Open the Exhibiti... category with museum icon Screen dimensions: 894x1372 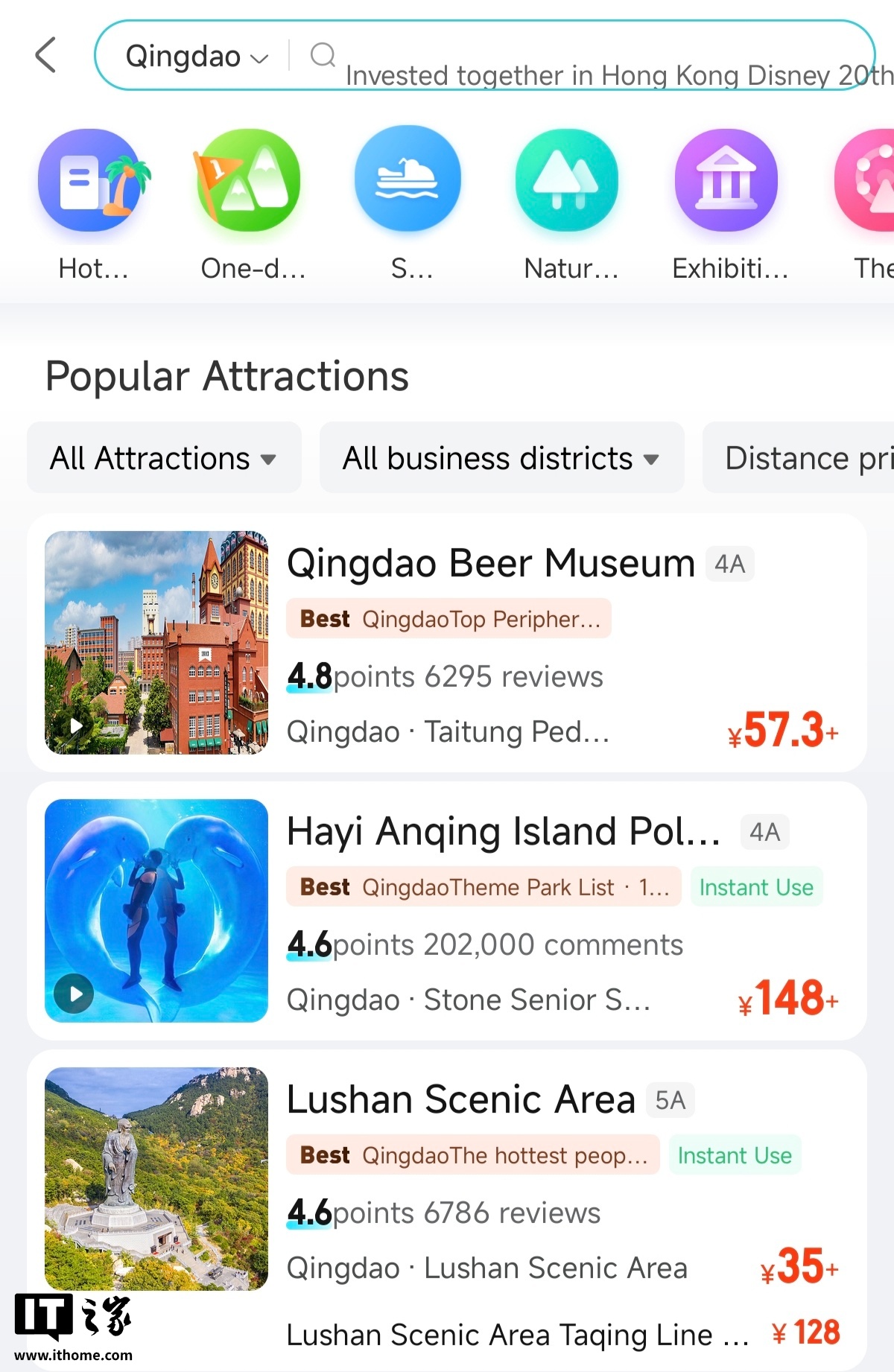[x=726, y=181]
